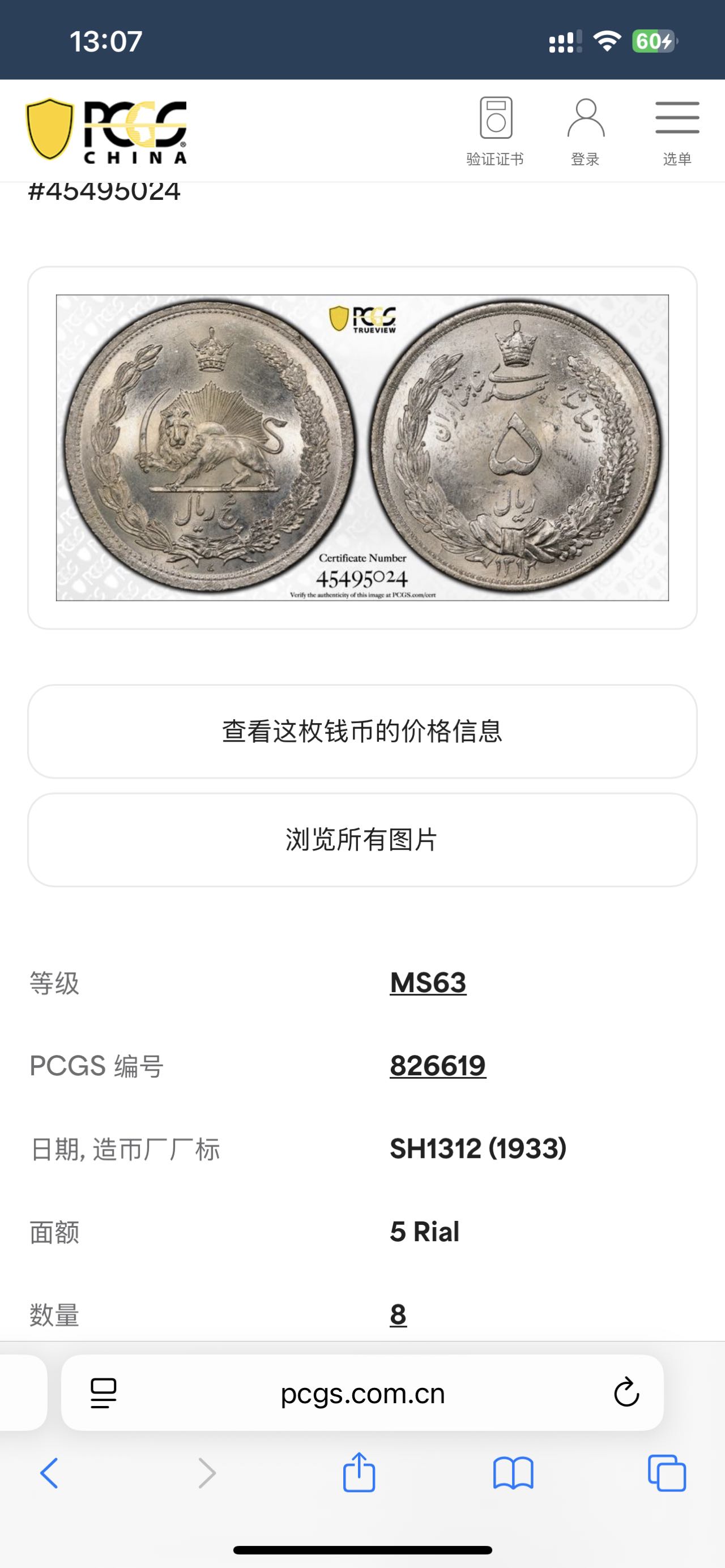Screen dimensions: 725x1568
Task: Tap 浏览所有图片 to view all images
Action: click(362, 839)
